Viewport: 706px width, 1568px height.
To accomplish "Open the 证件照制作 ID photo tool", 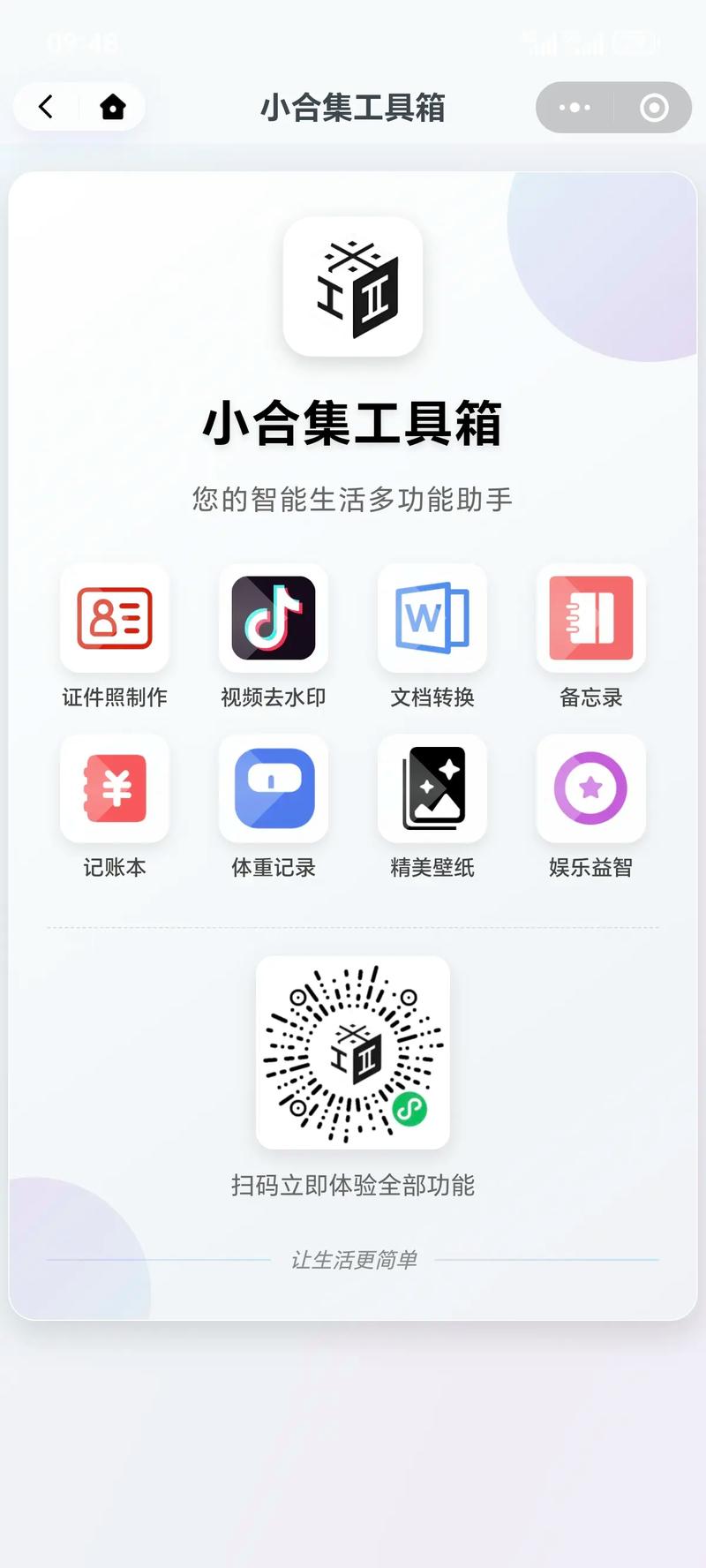I will click(x=115, y=619).
